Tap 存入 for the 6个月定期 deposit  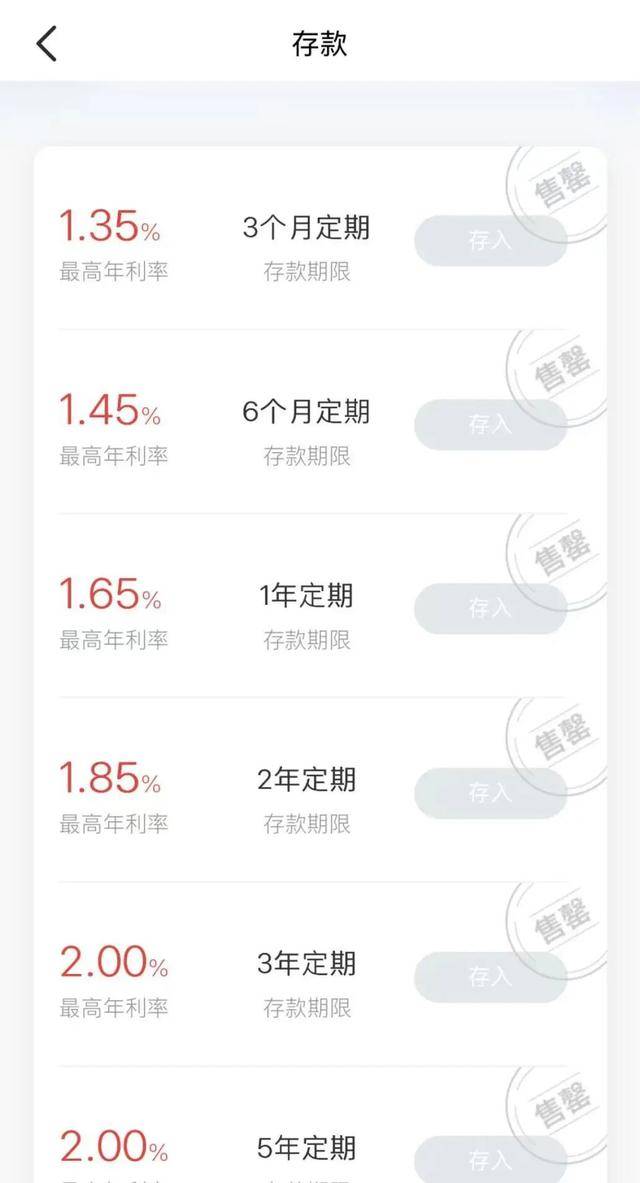490,425
